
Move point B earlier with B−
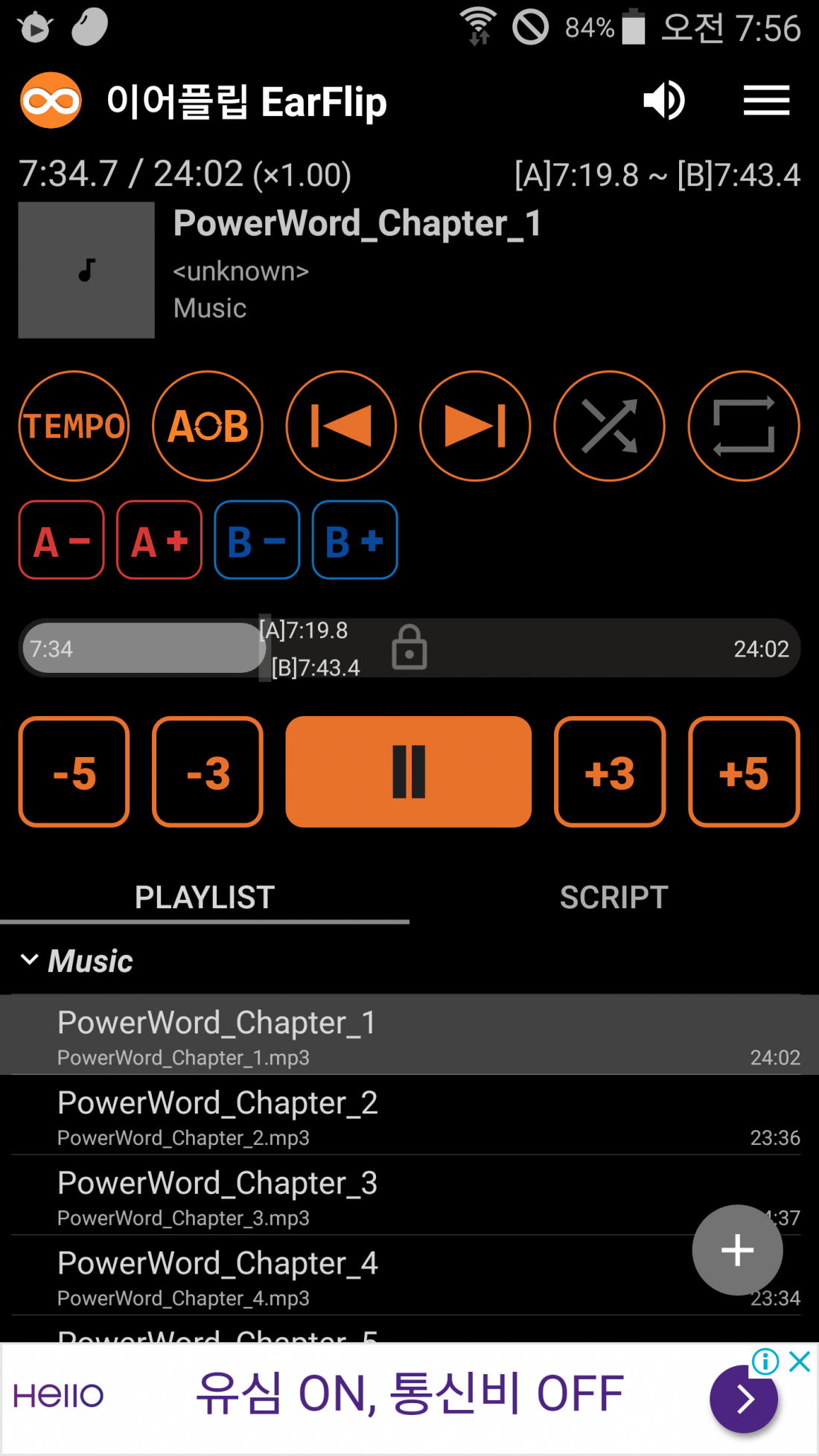coord(257,540)
